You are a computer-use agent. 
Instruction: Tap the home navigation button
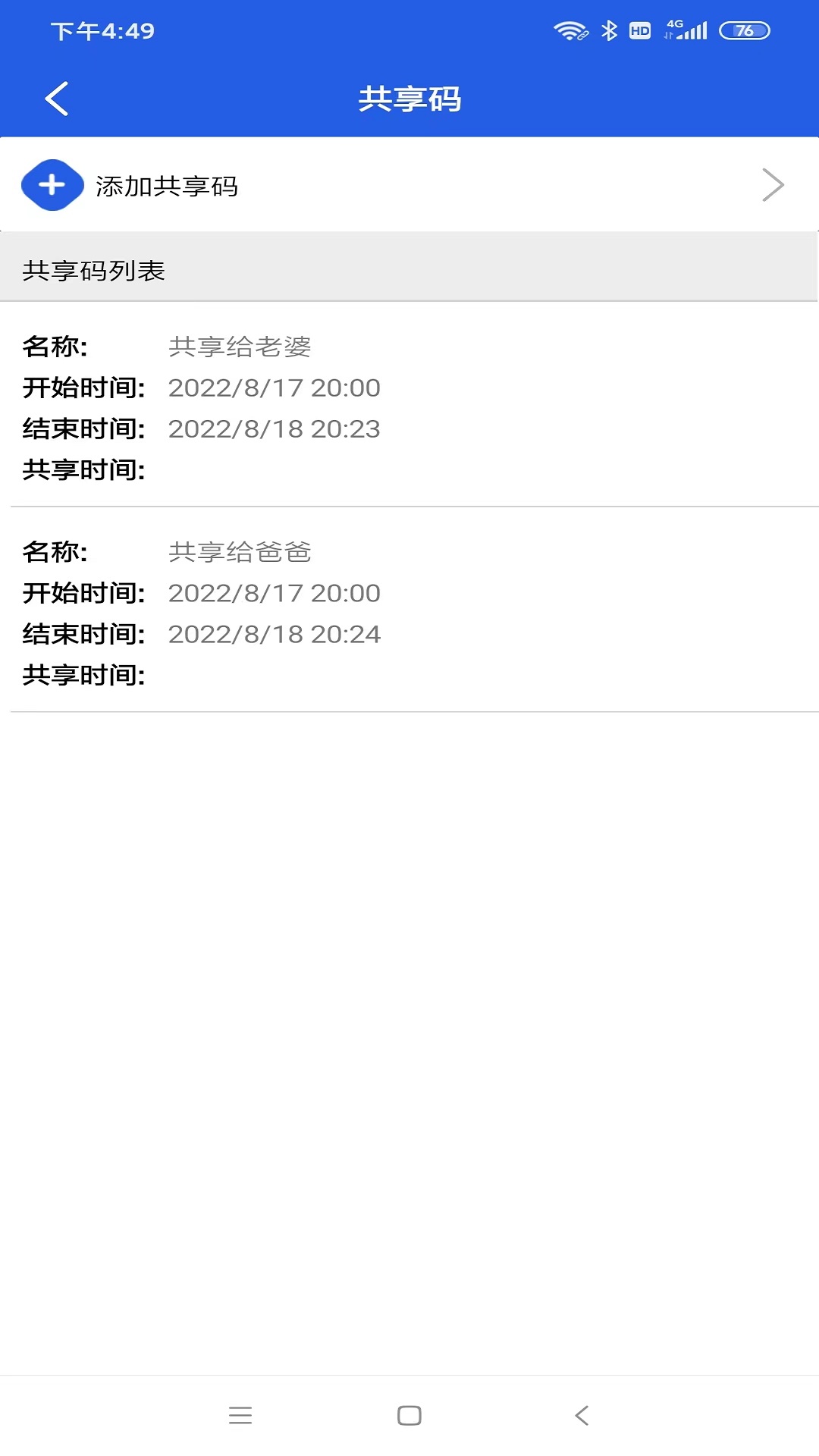click(409, 1415)
